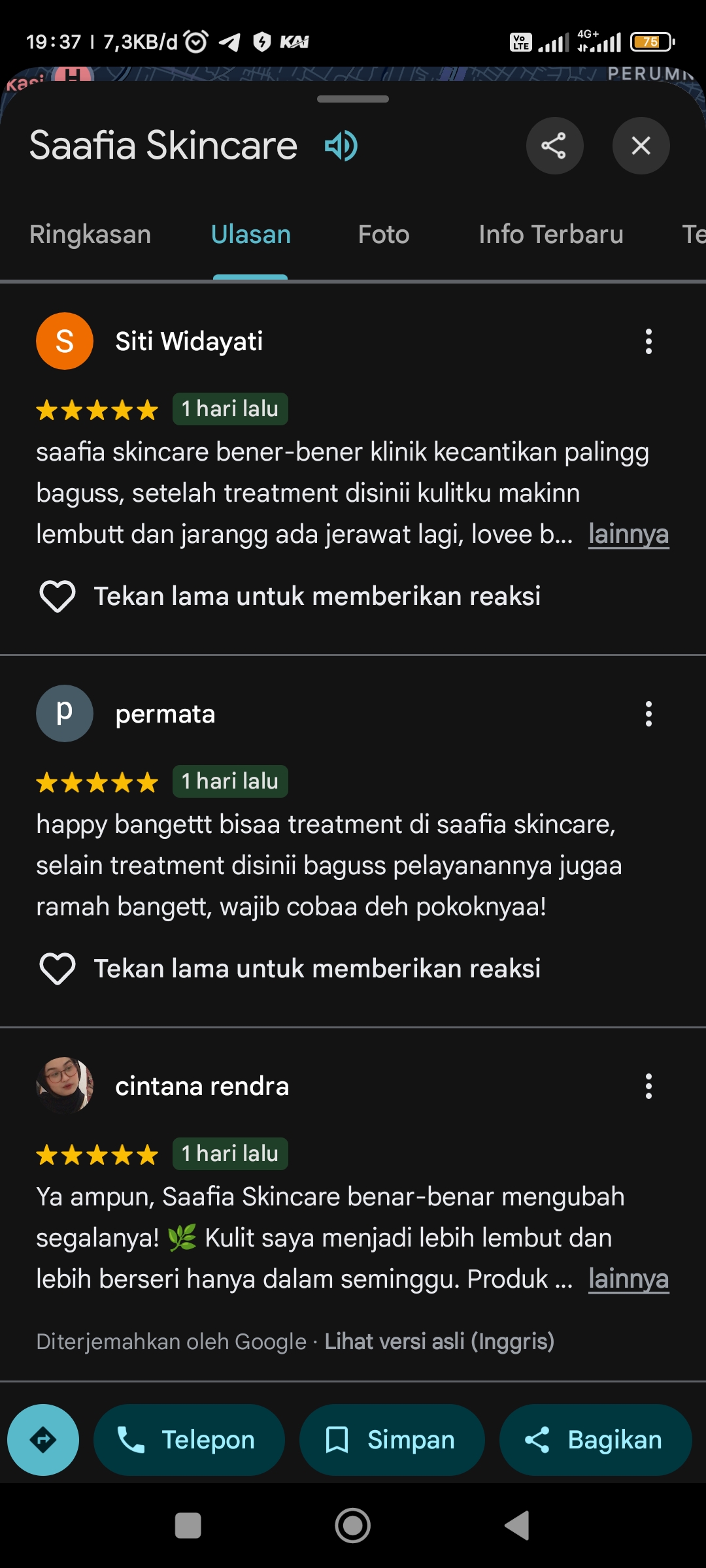Tap the Bagikan button
706x1568 pixels.
click(596, 1440)
